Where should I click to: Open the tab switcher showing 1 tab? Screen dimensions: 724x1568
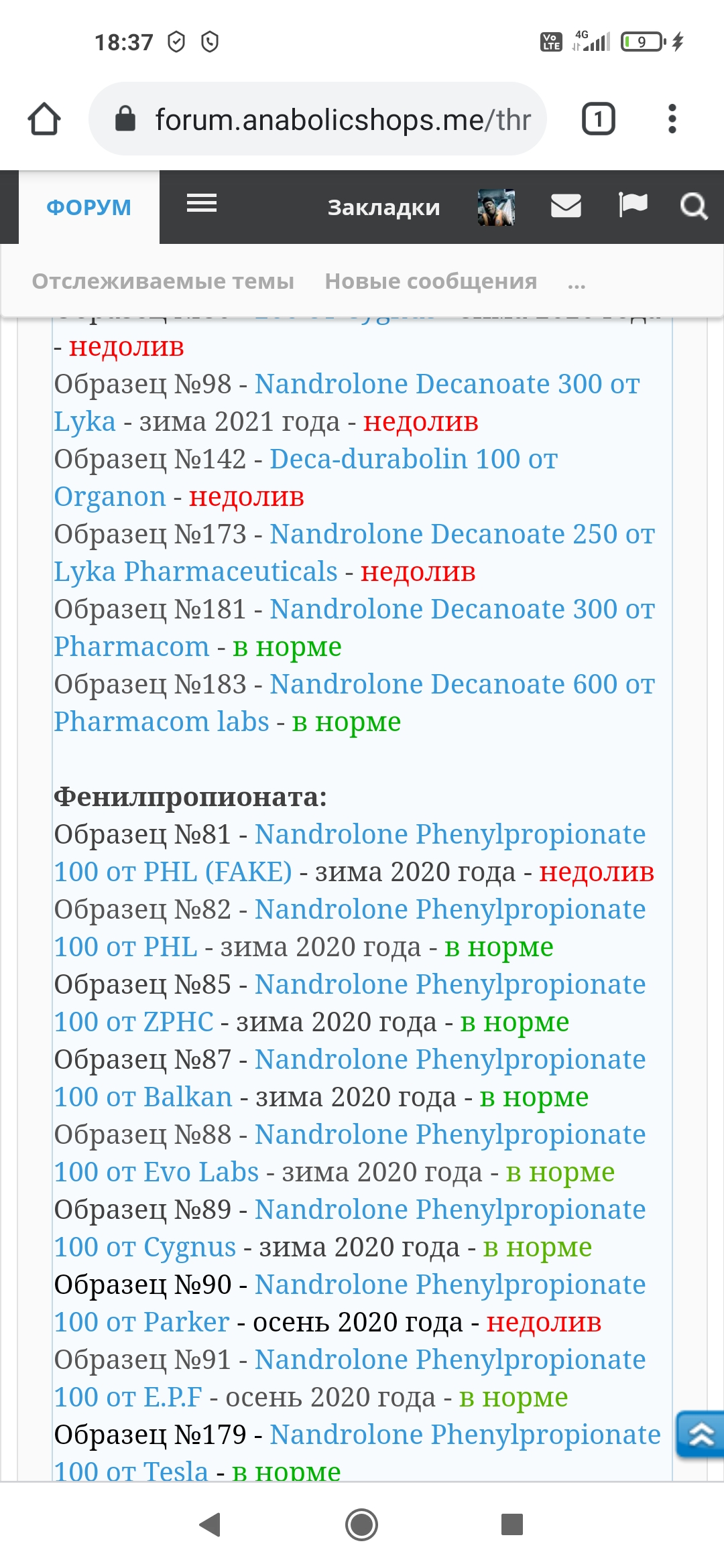point(597,119)
